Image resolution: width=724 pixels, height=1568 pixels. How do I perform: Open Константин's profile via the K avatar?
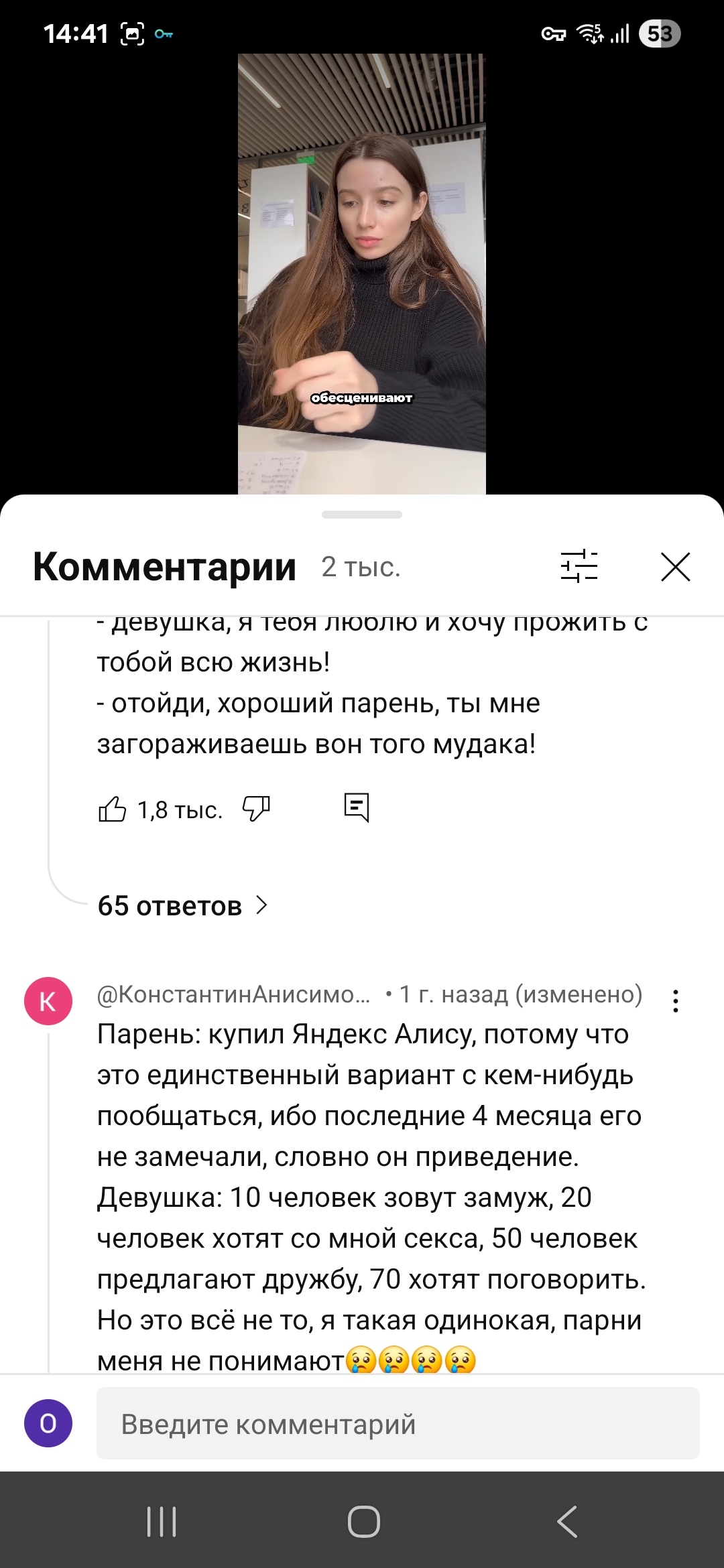tap(48, 1001)
